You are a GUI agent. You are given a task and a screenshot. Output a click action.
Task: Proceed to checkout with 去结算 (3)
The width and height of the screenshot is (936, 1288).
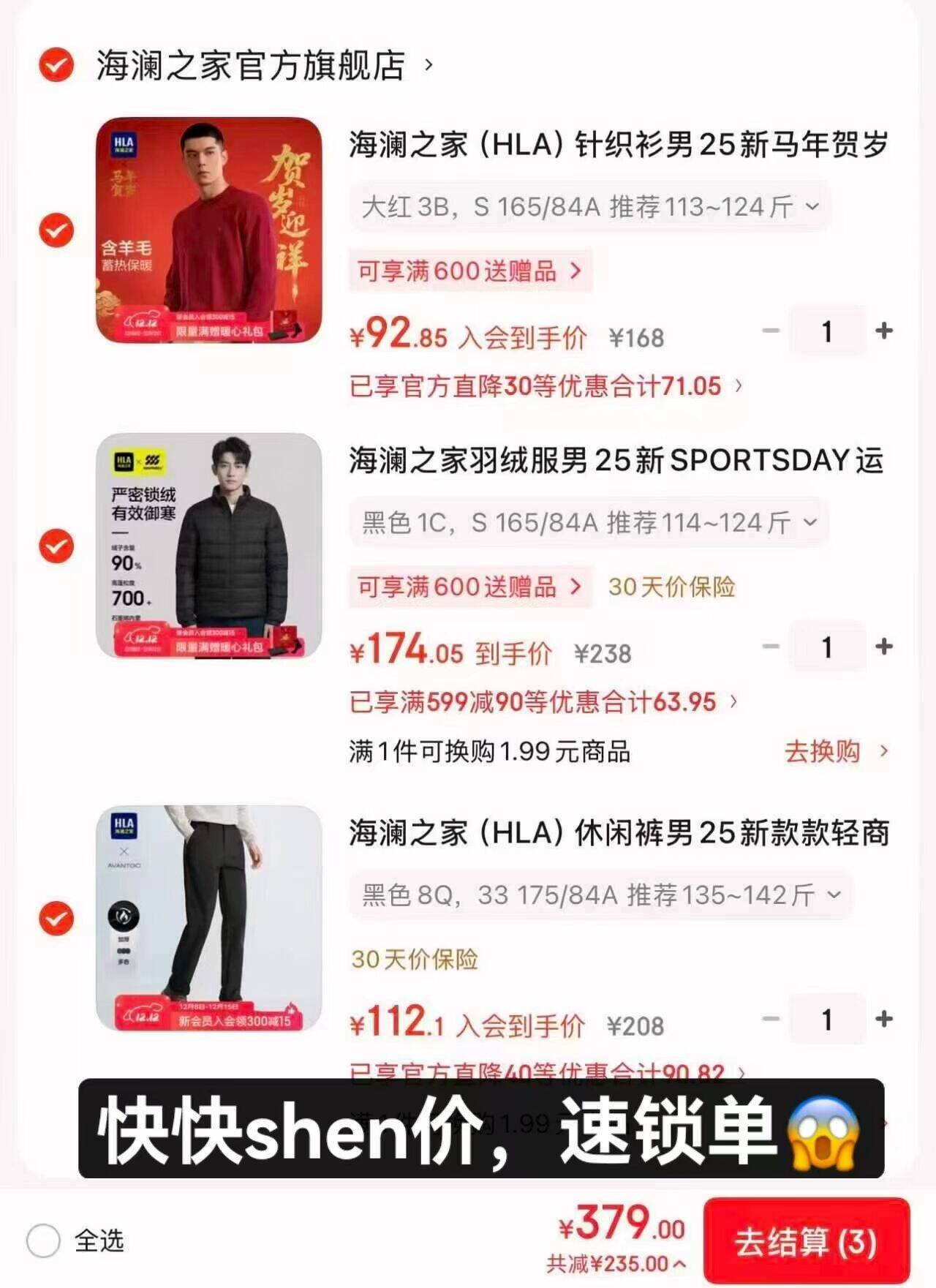pyautogui.click(x=806, y=1242)
